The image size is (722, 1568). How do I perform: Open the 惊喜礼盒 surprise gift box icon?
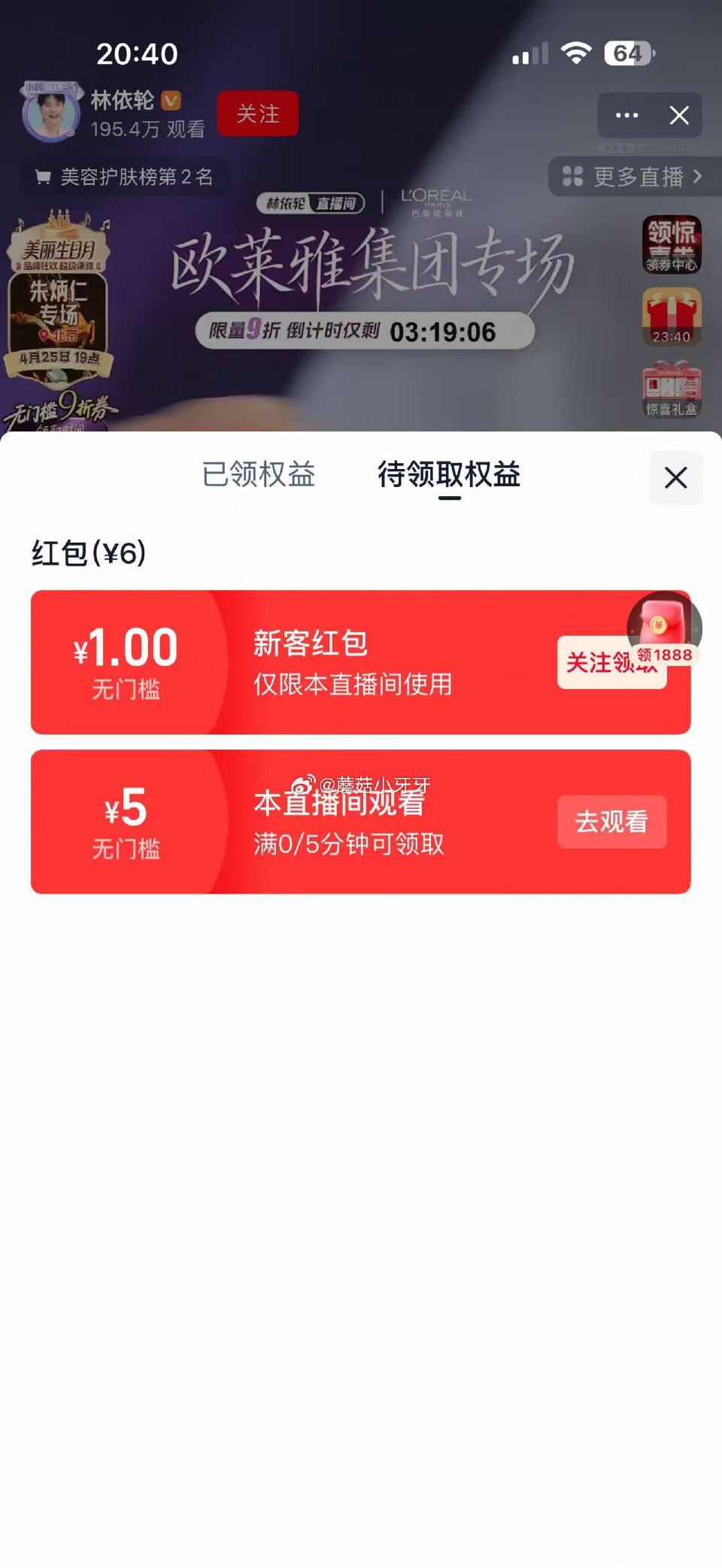[672, 391]
